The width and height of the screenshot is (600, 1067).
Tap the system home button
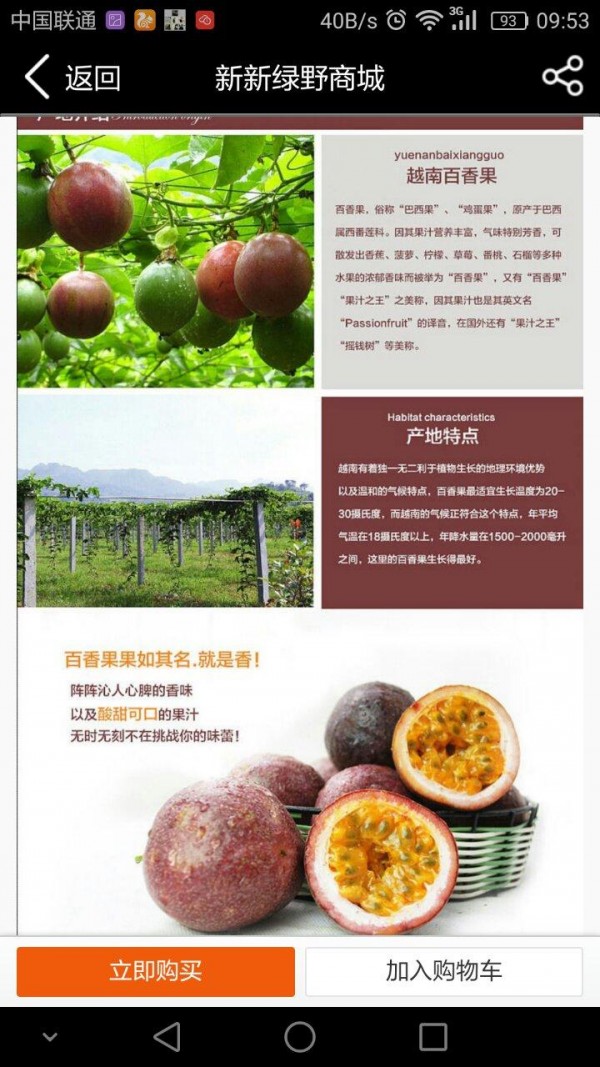click(300, 1037)
